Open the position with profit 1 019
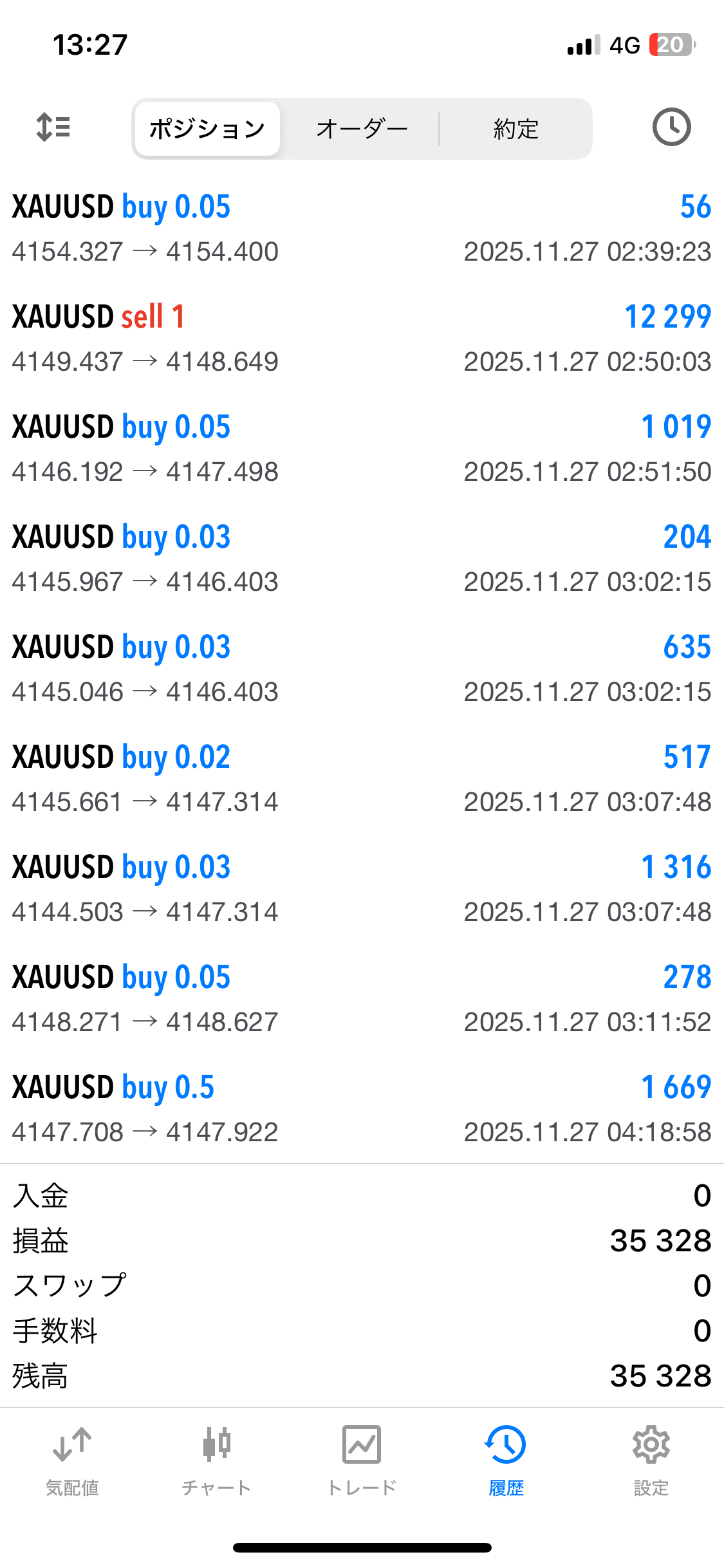724x1568 pixels. click(x=362, y=449)
